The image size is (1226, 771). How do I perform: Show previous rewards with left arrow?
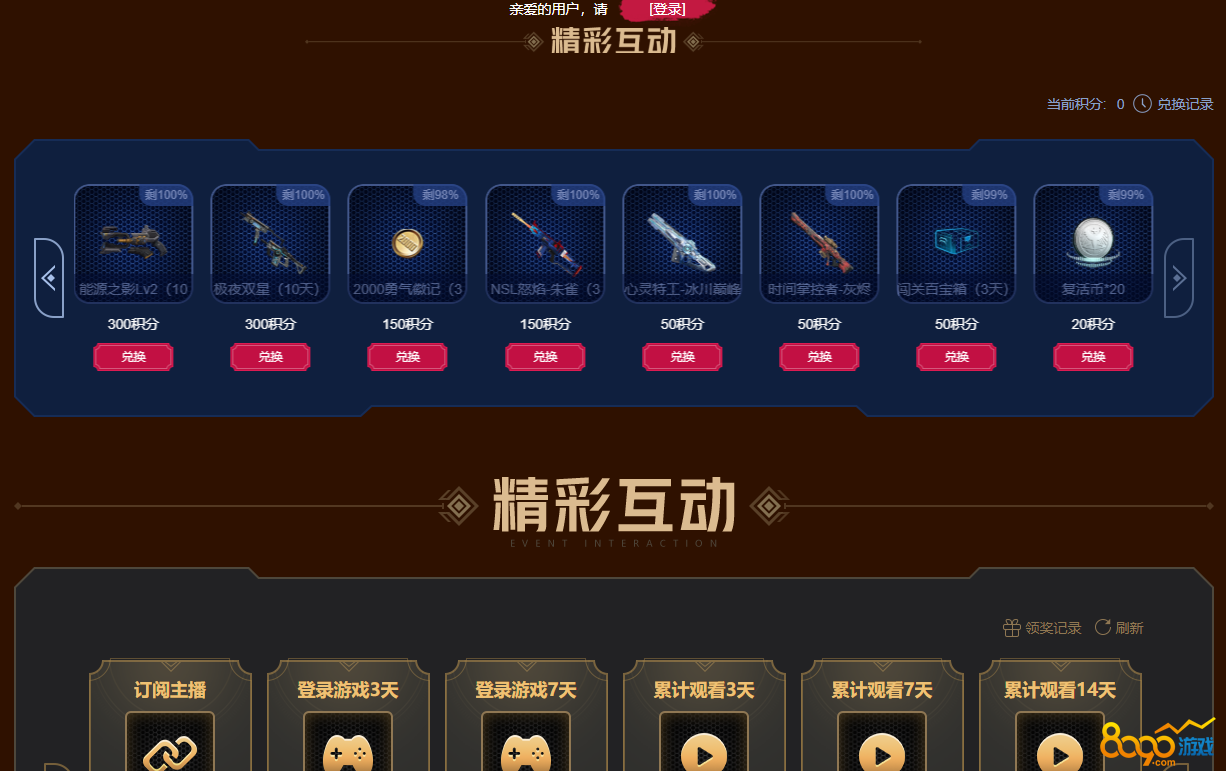[x=49, y=277]
